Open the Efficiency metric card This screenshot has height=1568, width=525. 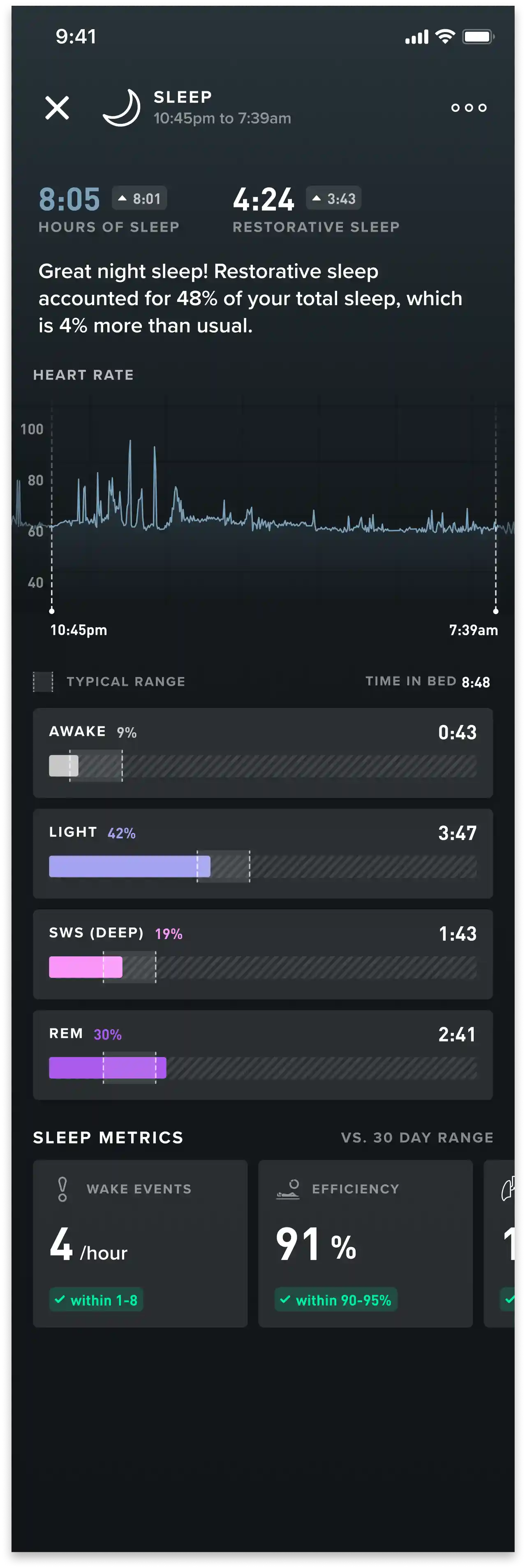tap(365, 1243)
